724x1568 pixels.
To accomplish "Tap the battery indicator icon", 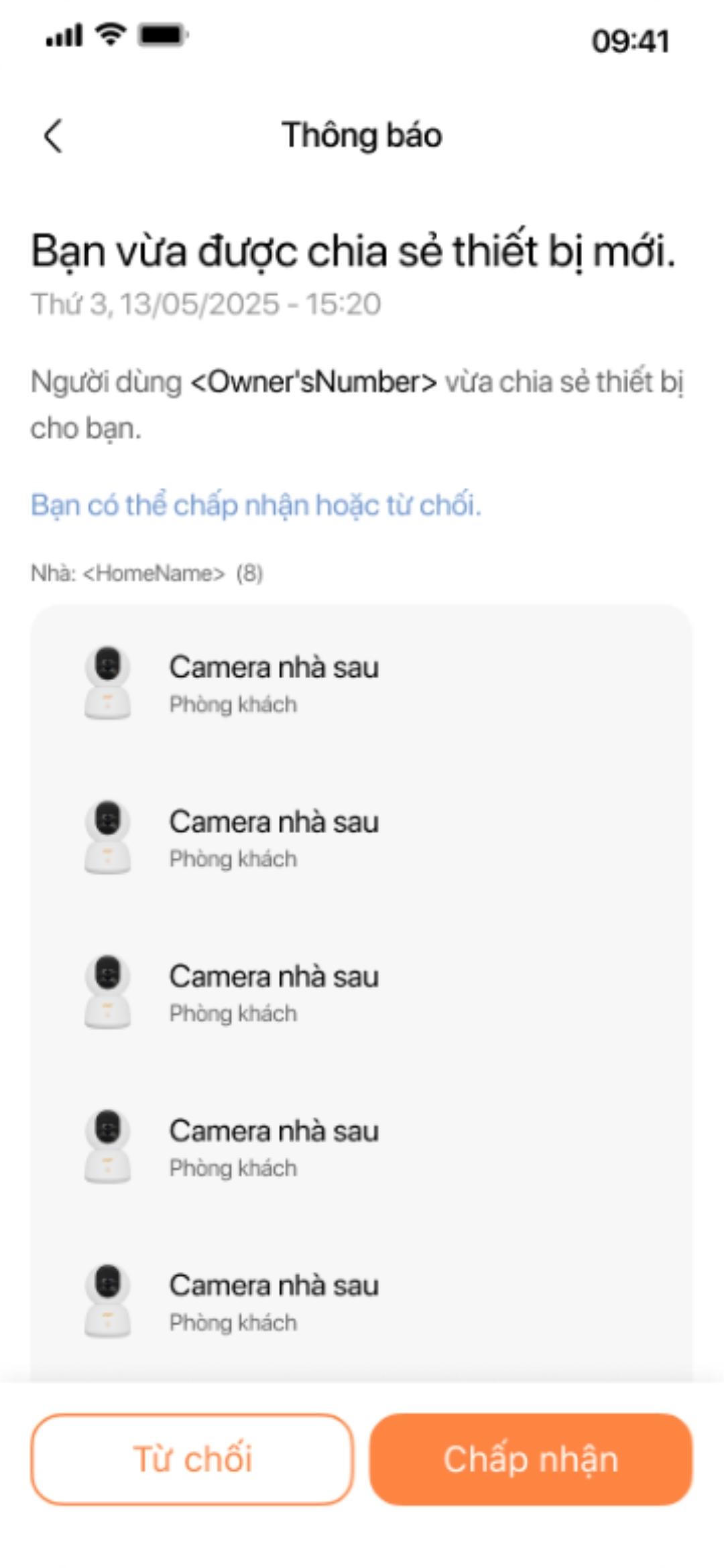I will pos(158,37).
